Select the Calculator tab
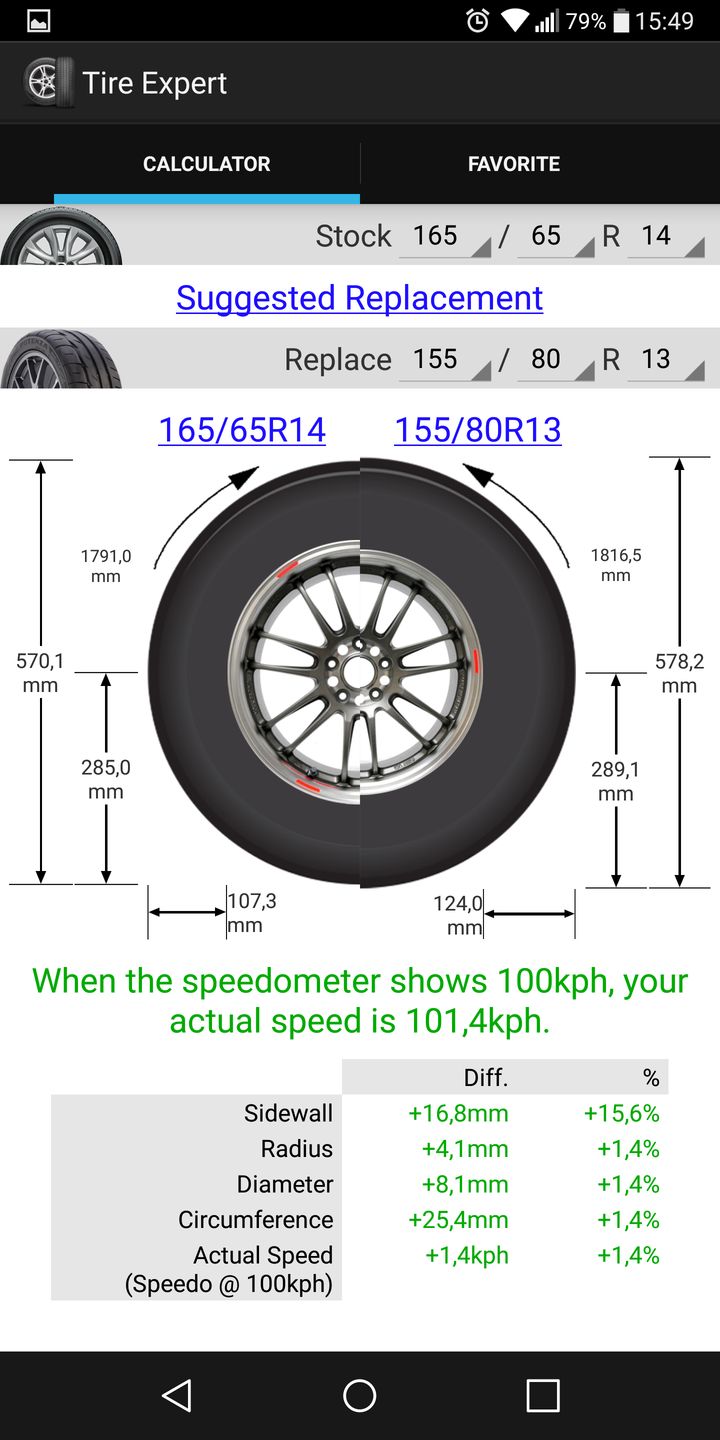The height and width of the screenshot is (1440, 720). coord(206,164)
